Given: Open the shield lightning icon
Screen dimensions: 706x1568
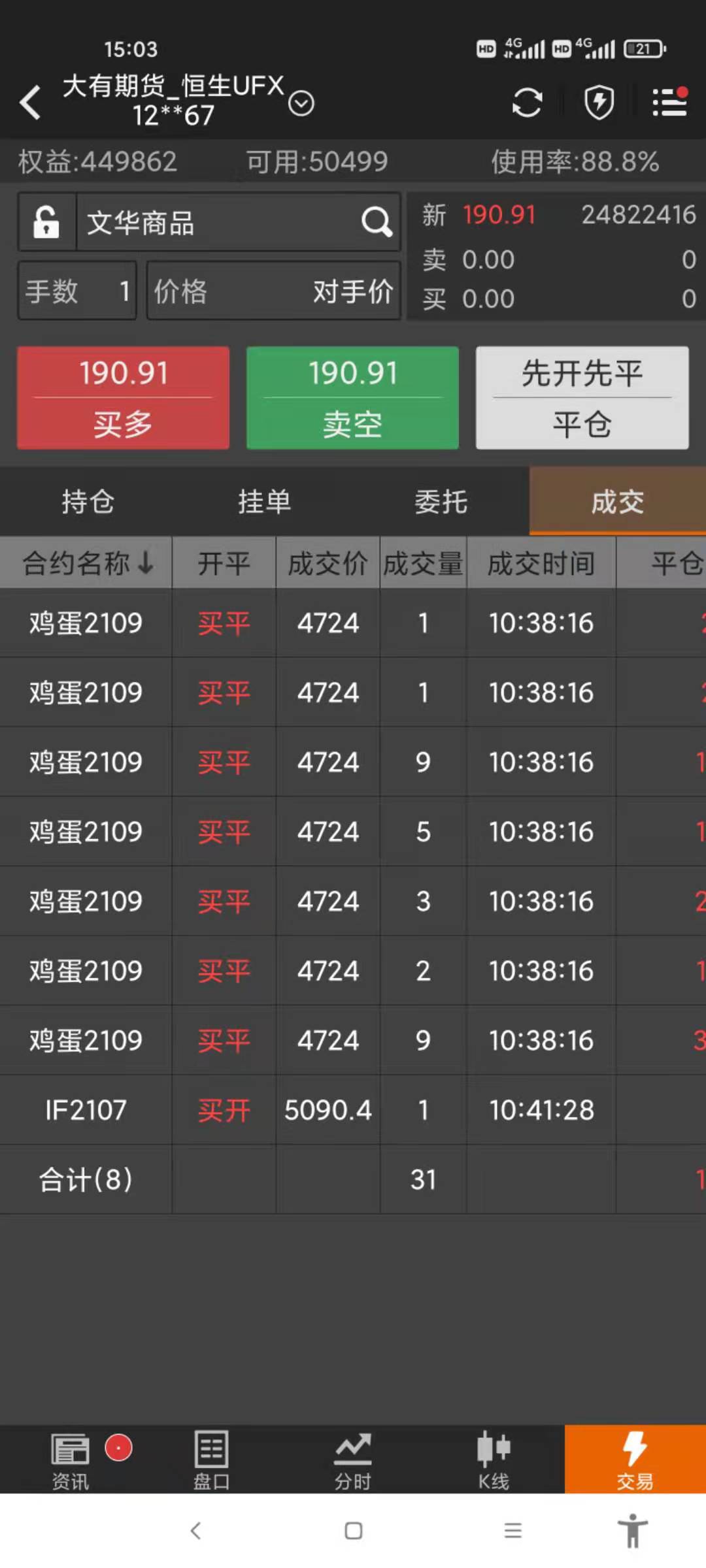Looking at the screenshot, I should (599, 103).
